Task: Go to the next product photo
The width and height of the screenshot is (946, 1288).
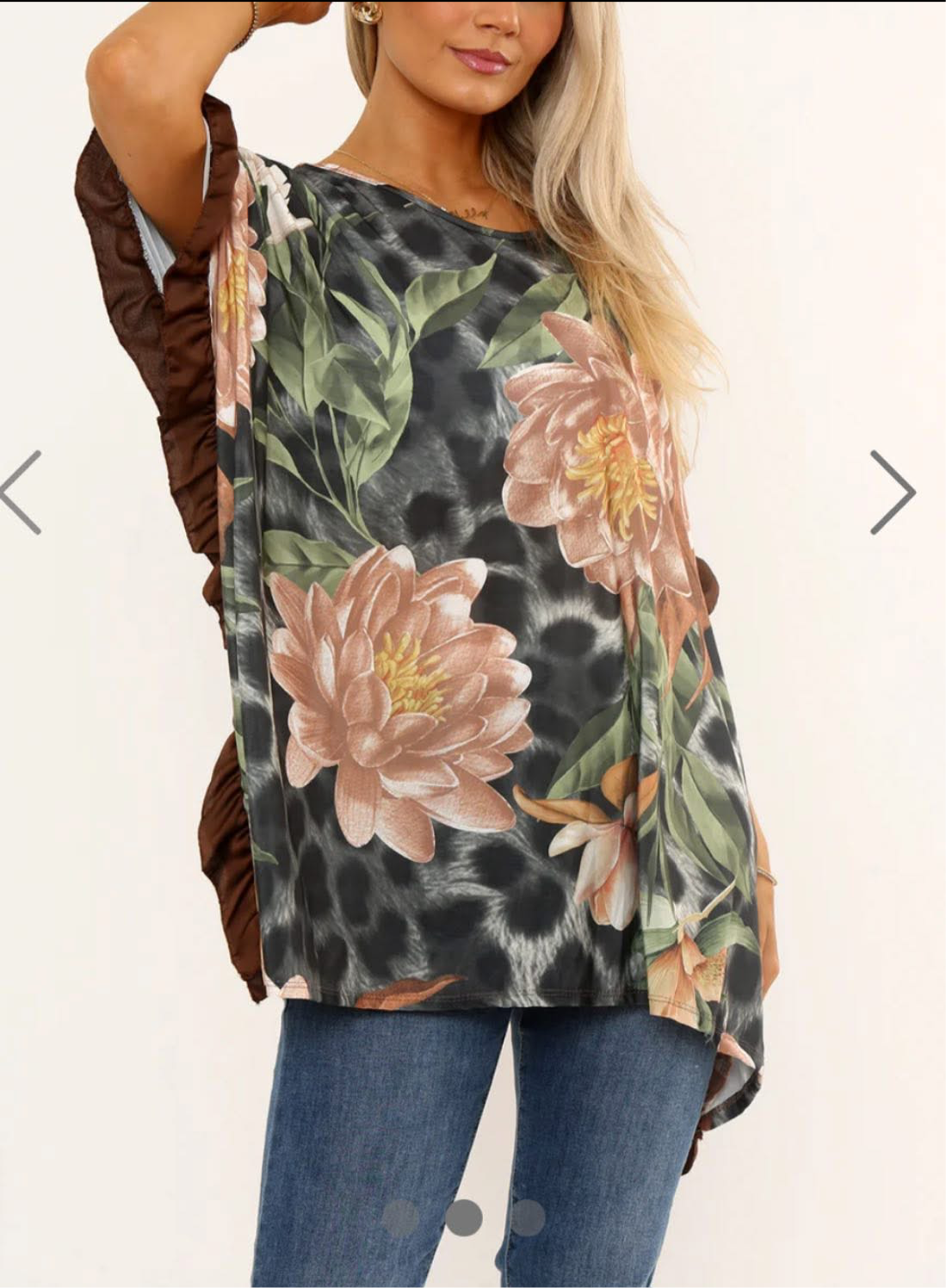Action: coord(892,492)
